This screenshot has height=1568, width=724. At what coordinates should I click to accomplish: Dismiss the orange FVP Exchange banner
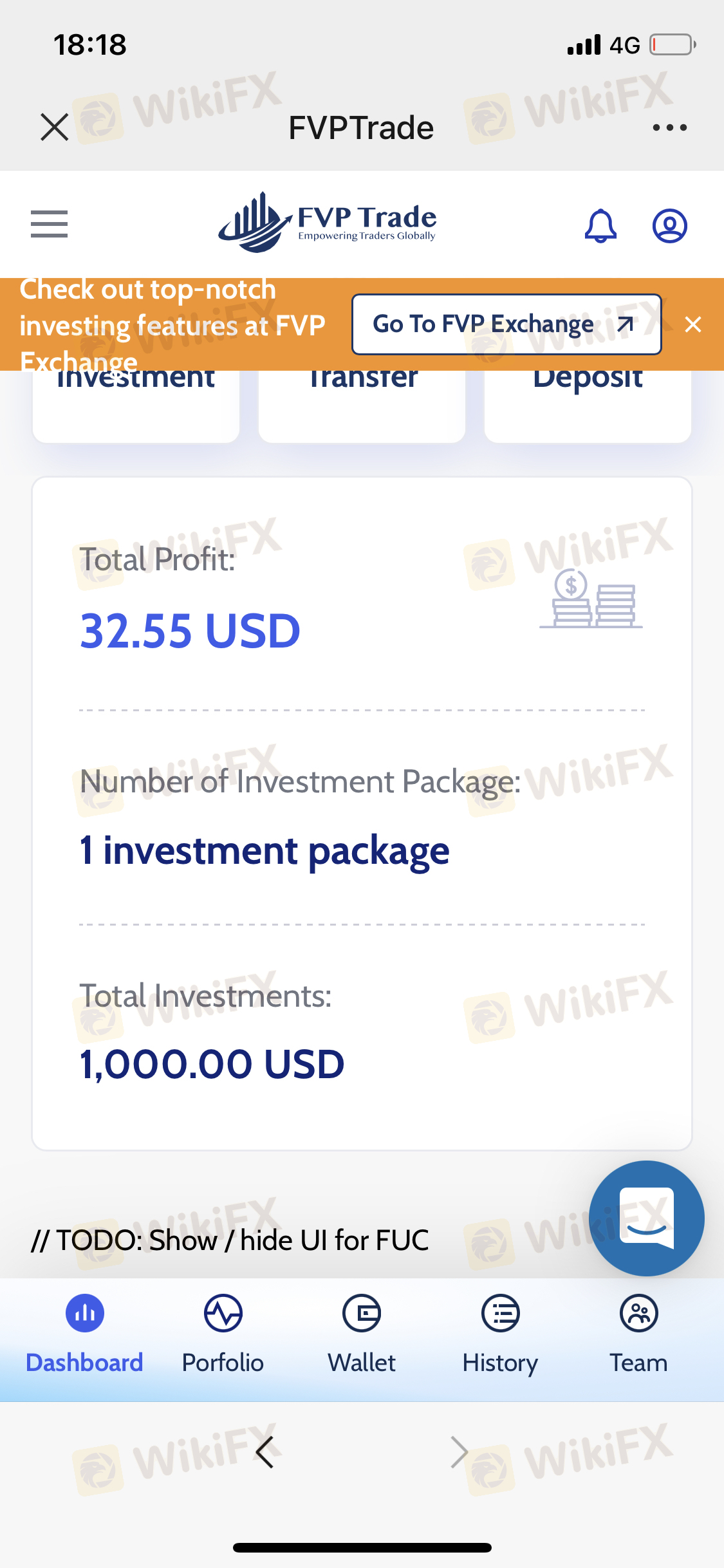[x=693, y=324]
